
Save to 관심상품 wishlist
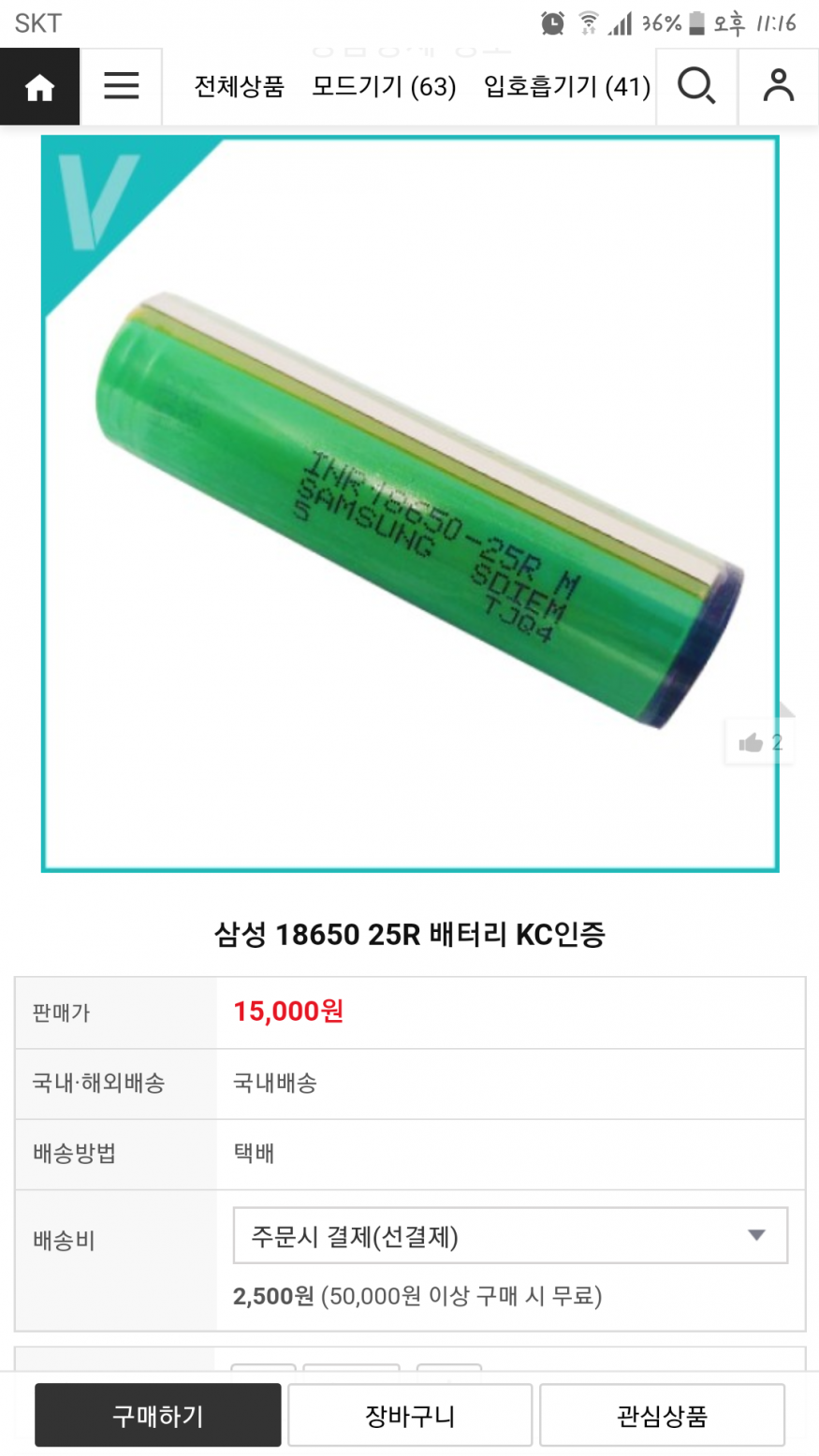(x=662, y=1416)
